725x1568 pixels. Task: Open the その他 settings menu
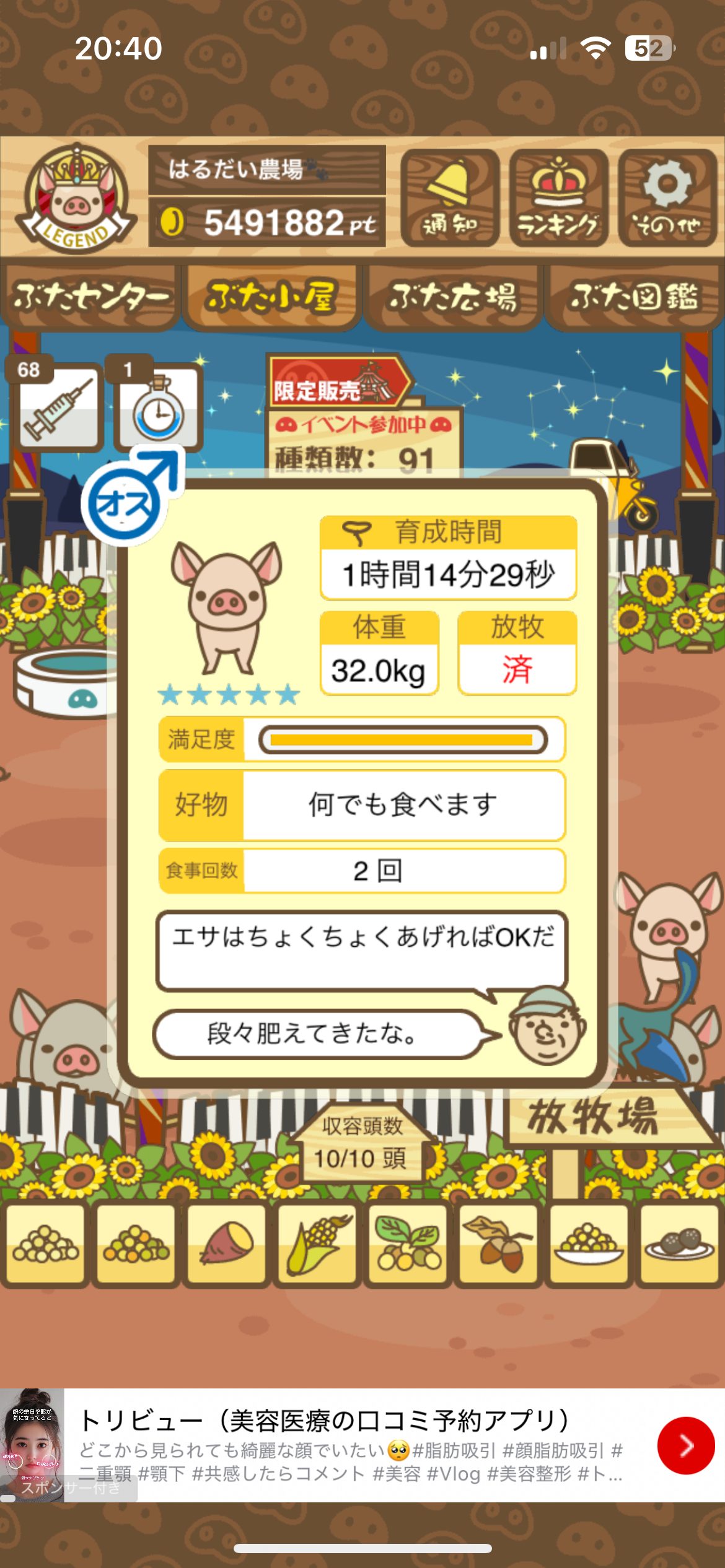point(667,198)
